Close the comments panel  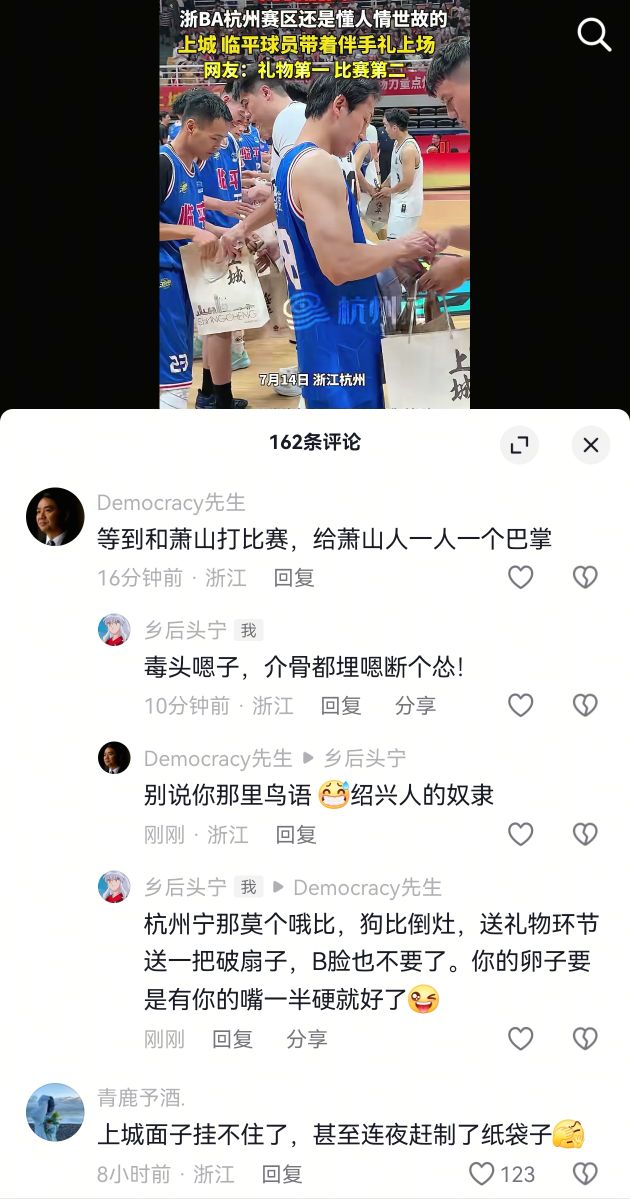click(x=591, y=445)
